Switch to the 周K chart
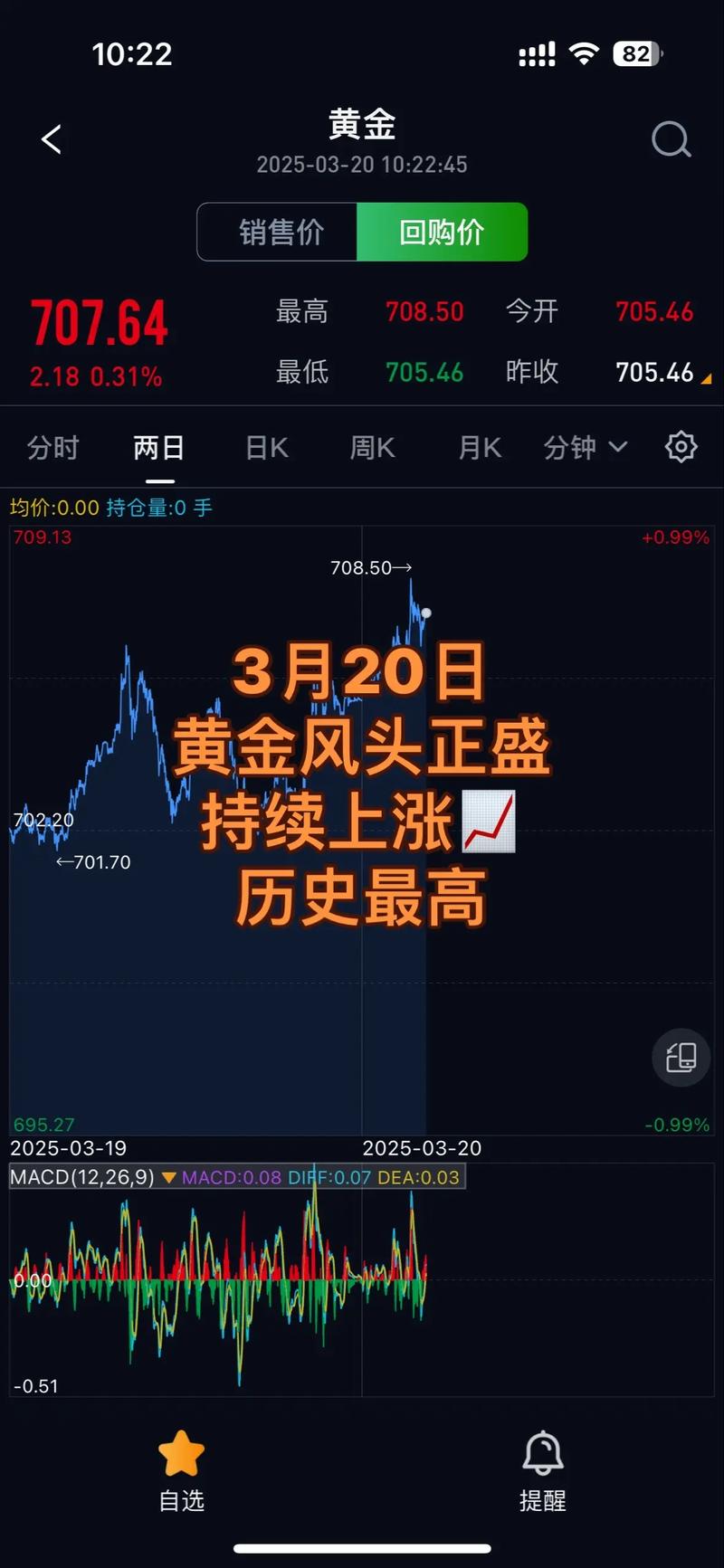This screenshot has height=1568, width=724. click(x=372, y=448)
